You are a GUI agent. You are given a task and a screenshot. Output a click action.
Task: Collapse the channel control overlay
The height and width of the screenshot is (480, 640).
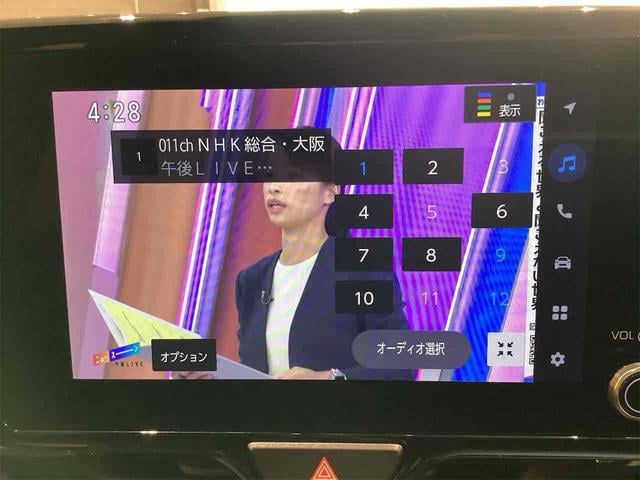pyautogui.click(x=504, y=349)
